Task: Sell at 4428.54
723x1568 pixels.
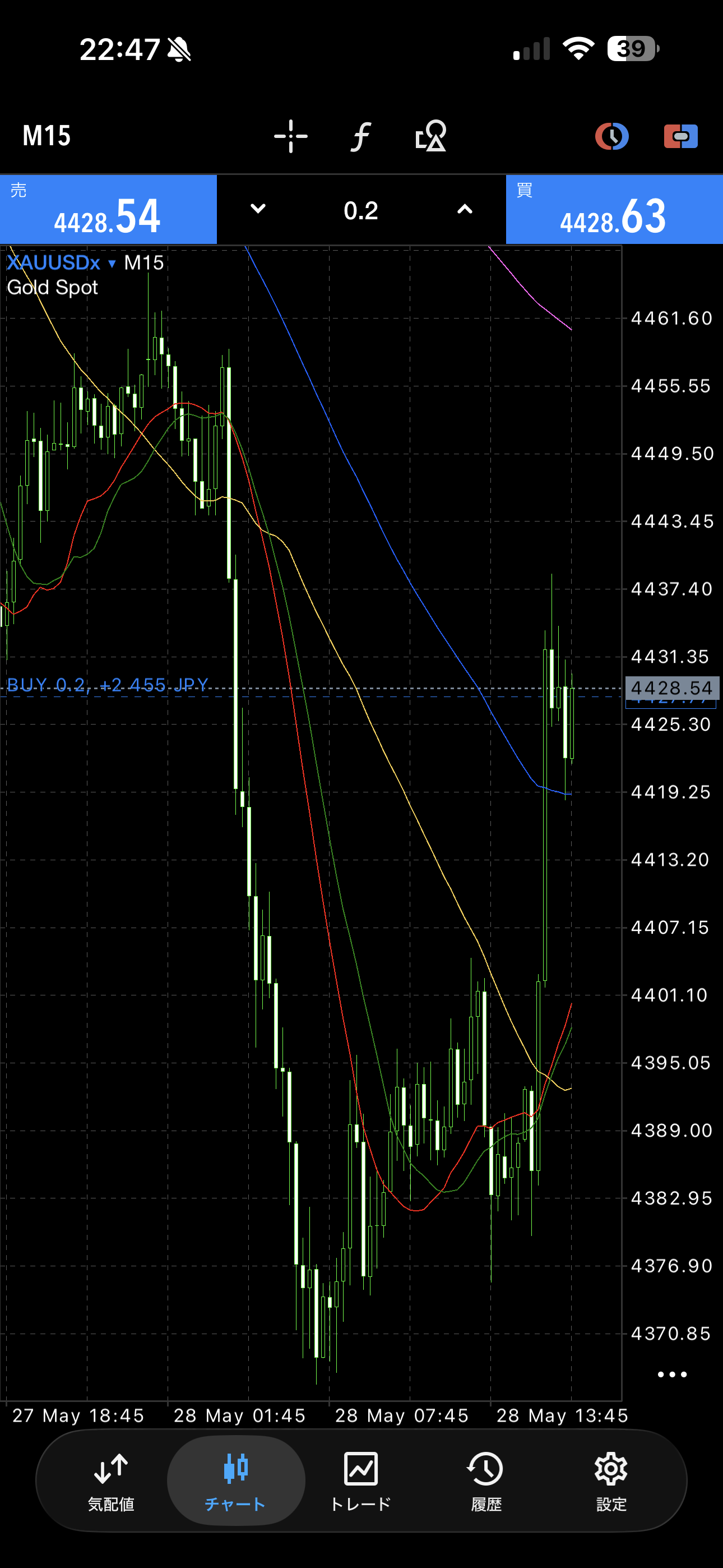Action: click(x=108, y=210)
